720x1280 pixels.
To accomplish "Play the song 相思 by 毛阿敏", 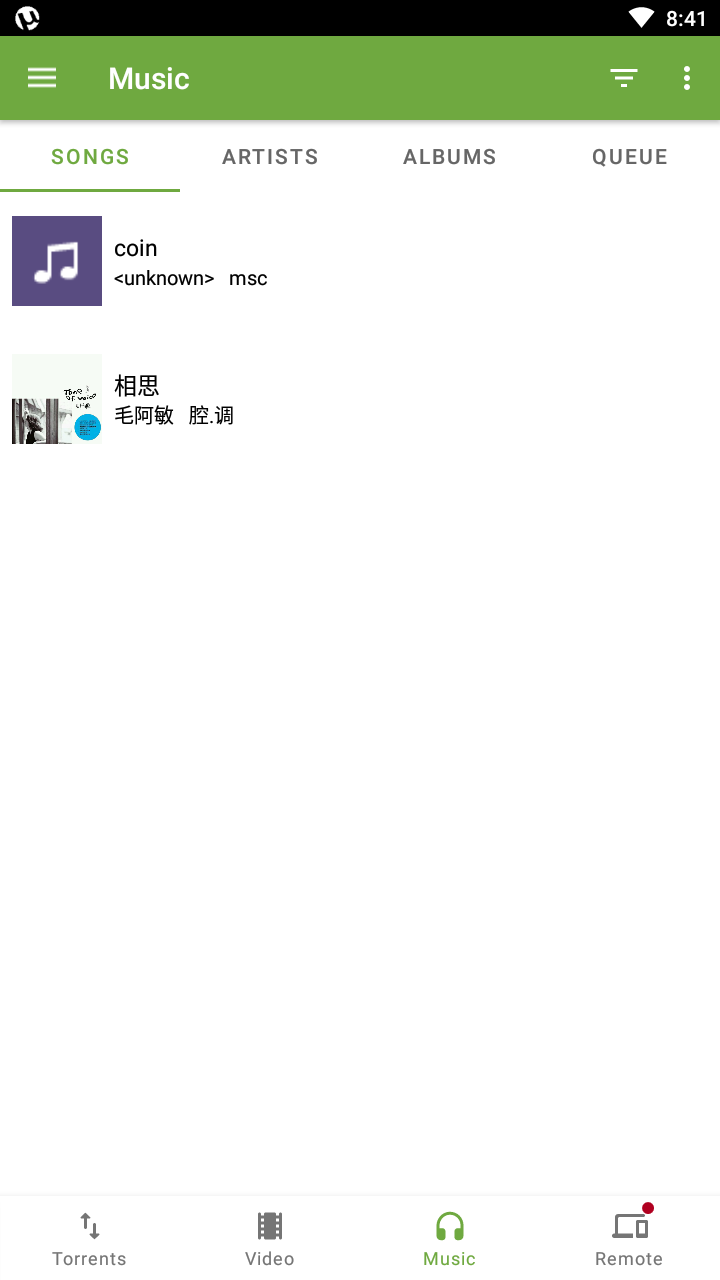I will pyautogui.click(x=360, y=399).
